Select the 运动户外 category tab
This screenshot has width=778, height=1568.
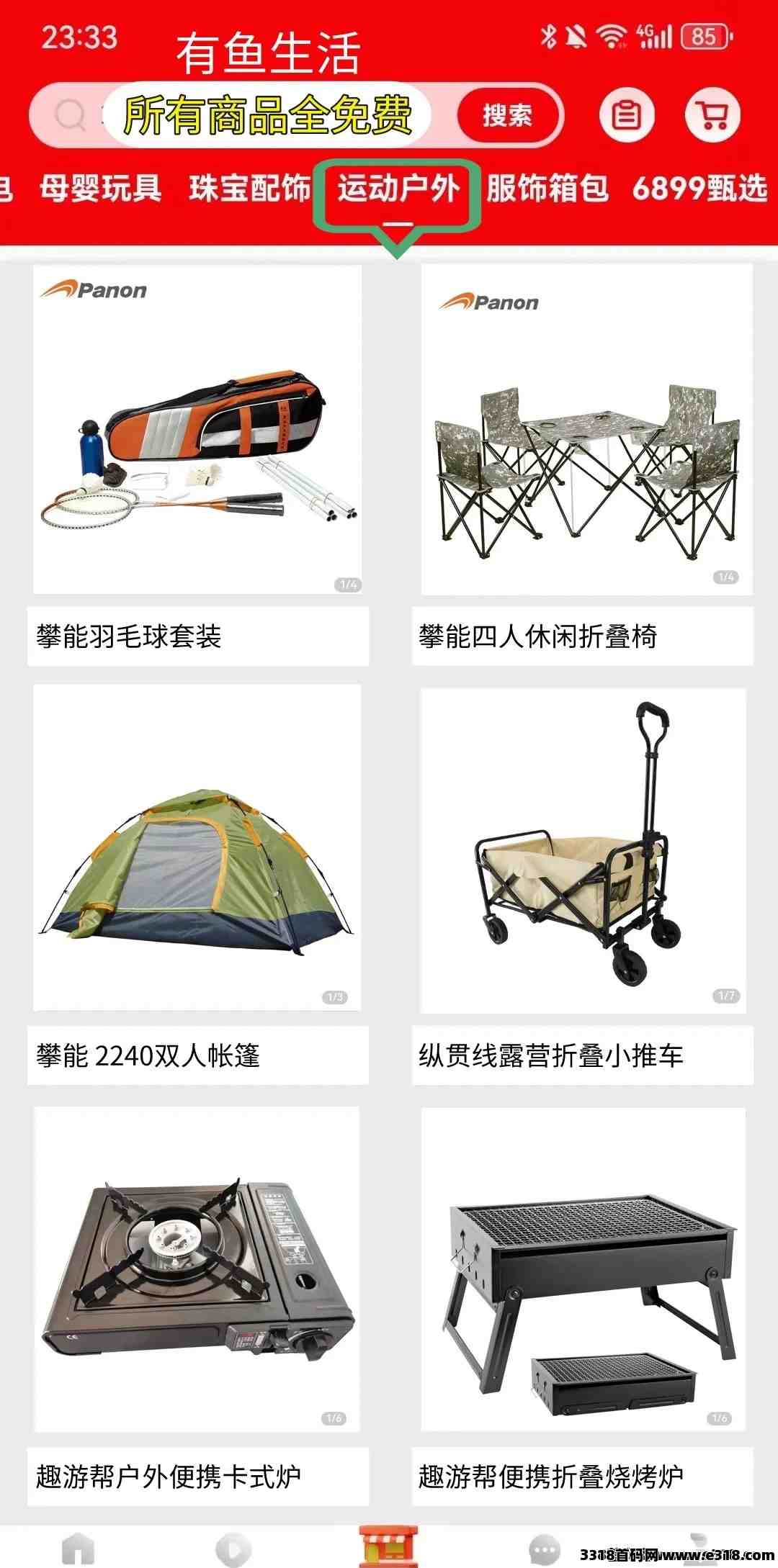[398, 189]
